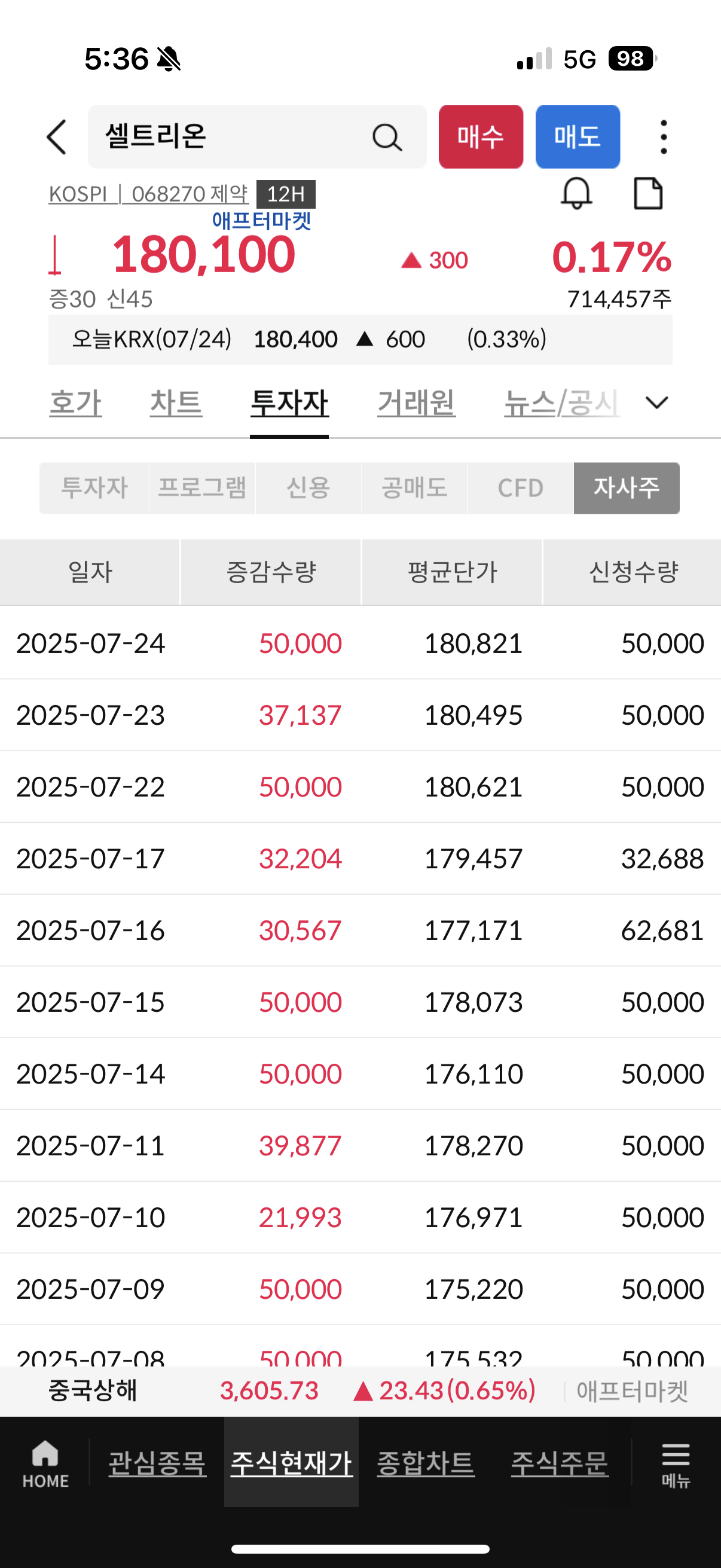
Task: Tap the notification bell icon
Action: tap(576, 194)
